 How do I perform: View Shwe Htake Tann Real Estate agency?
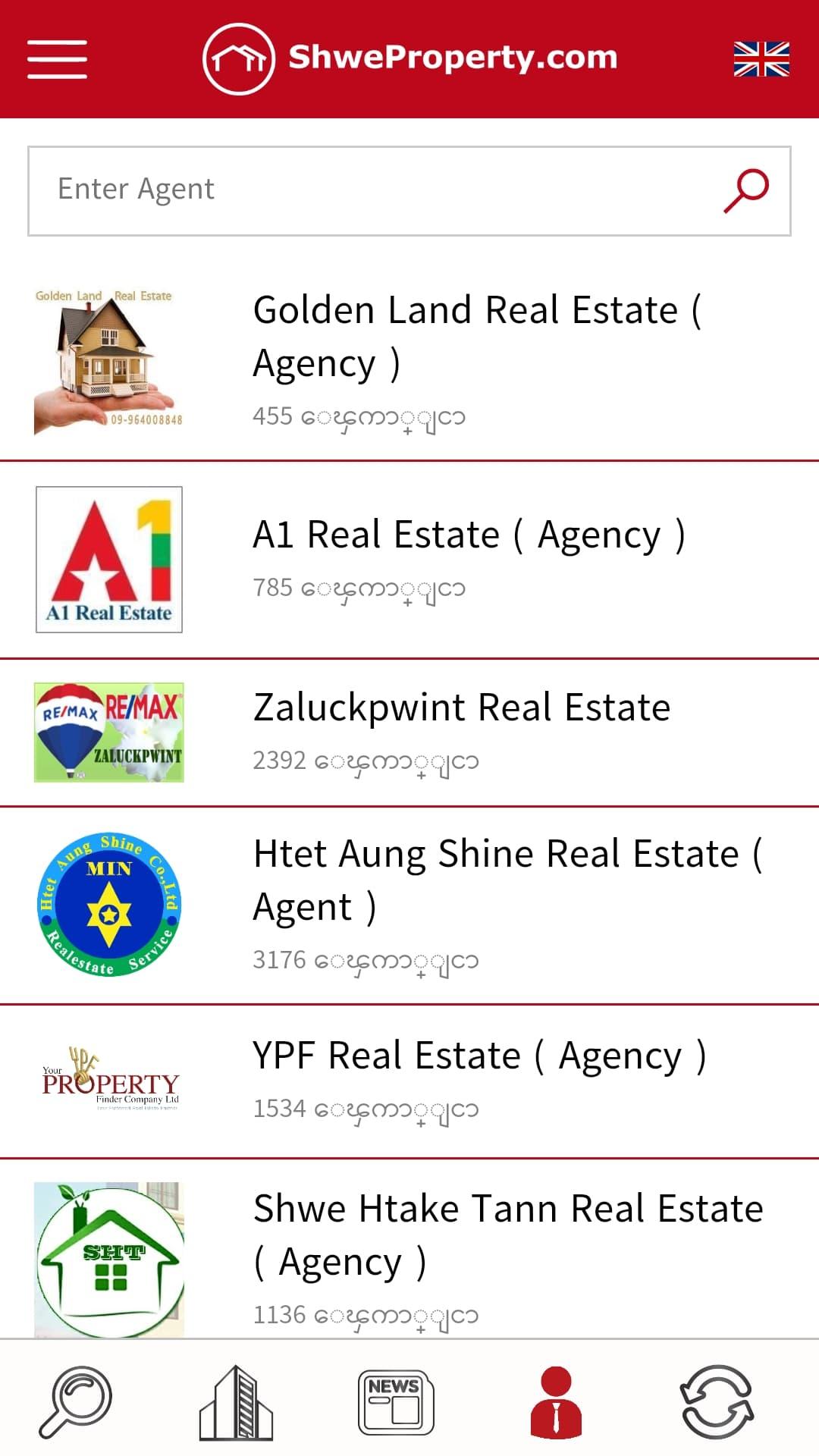click(x=507, y=1235)
